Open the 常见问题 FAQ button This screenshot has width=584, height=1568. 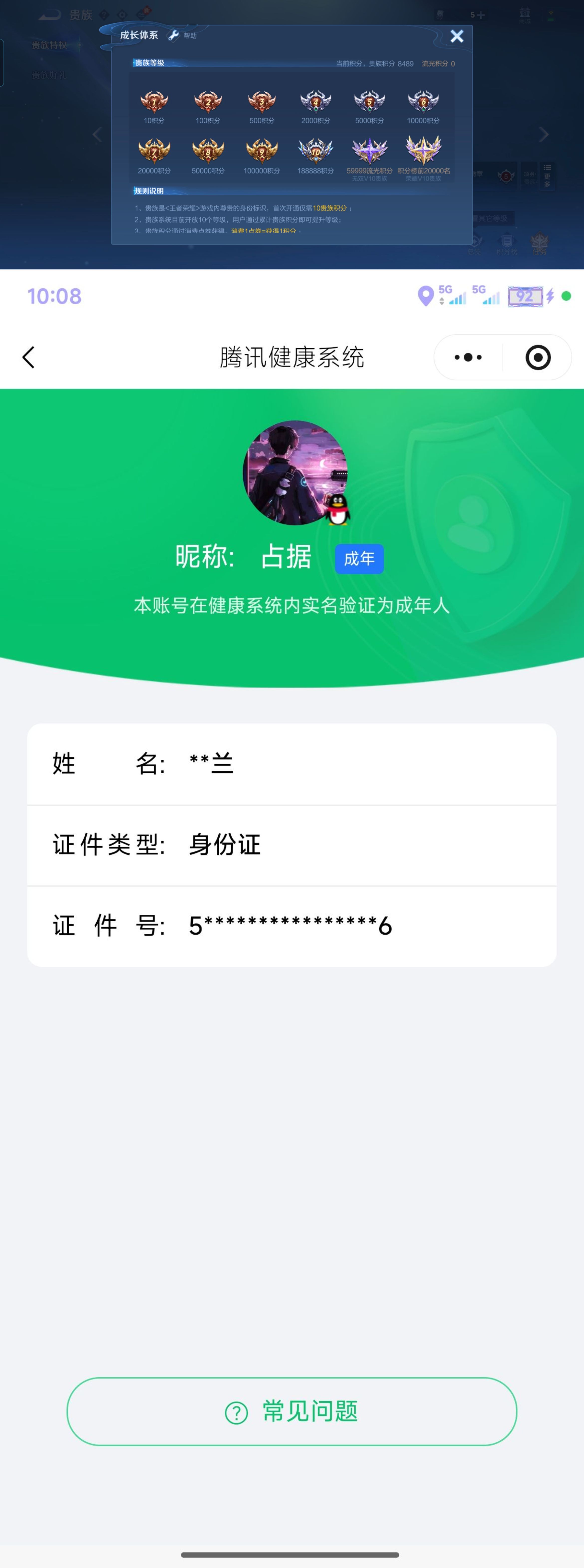[x=292, y=1412]
